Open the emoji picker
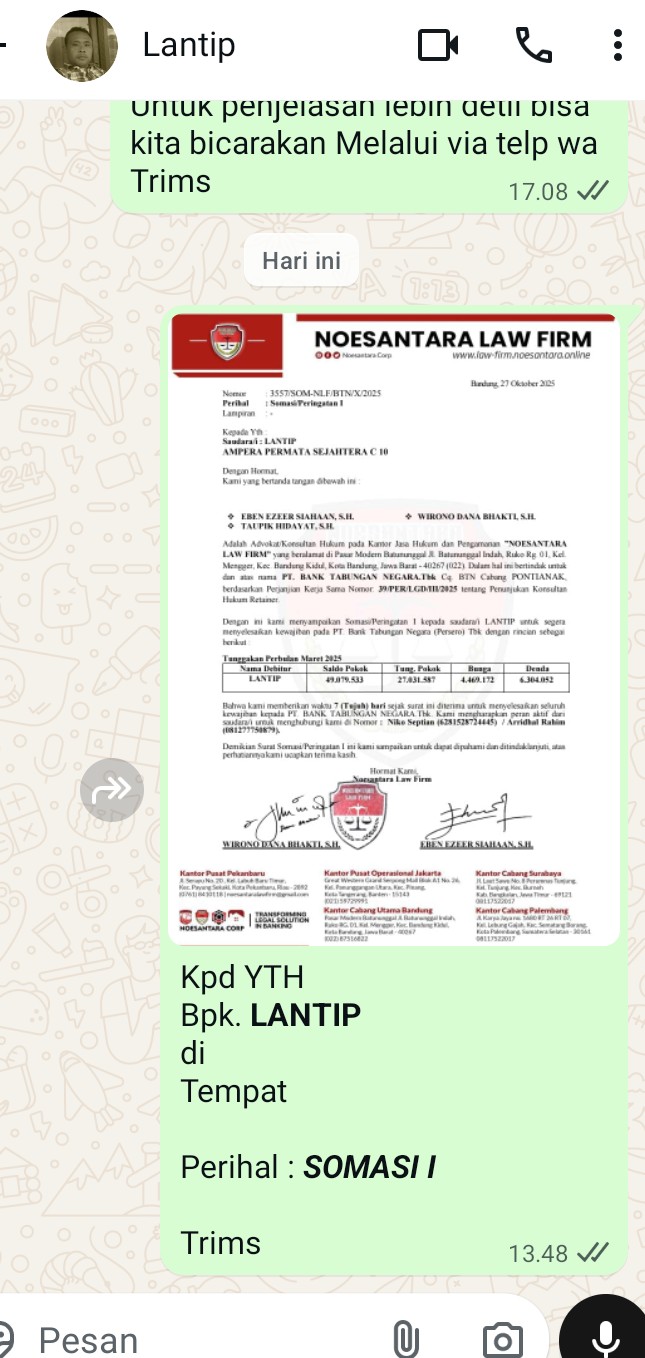 [x=6, y=1339]
